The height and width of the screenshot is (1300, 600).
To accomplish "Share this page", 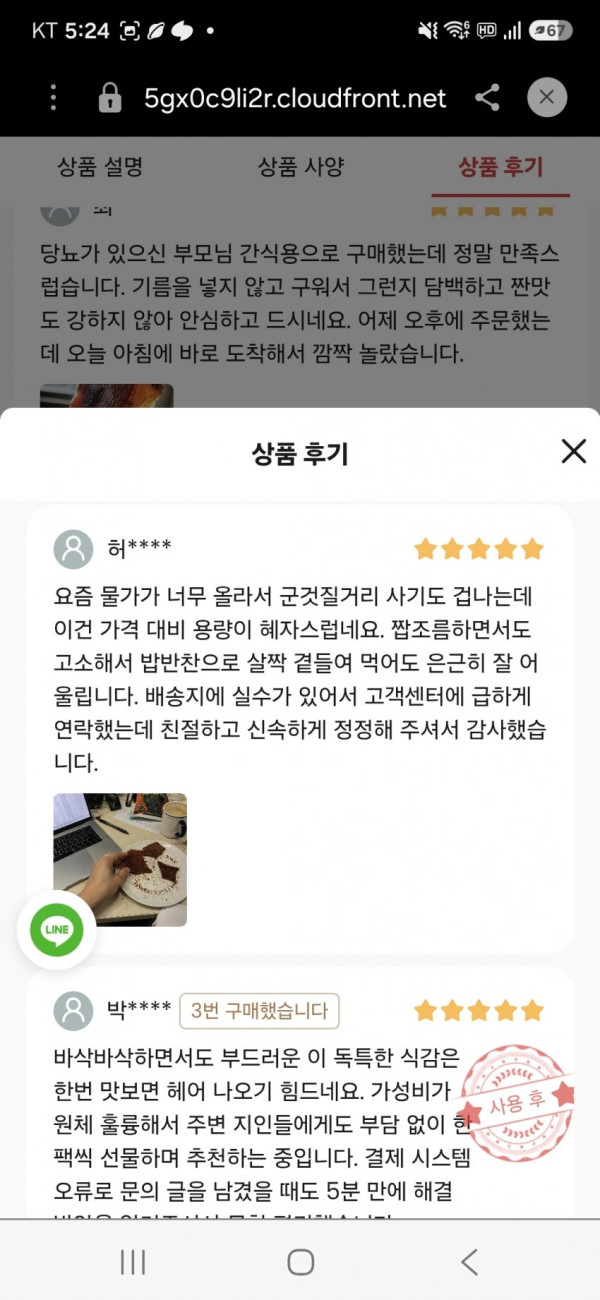I will click(487, 97).
